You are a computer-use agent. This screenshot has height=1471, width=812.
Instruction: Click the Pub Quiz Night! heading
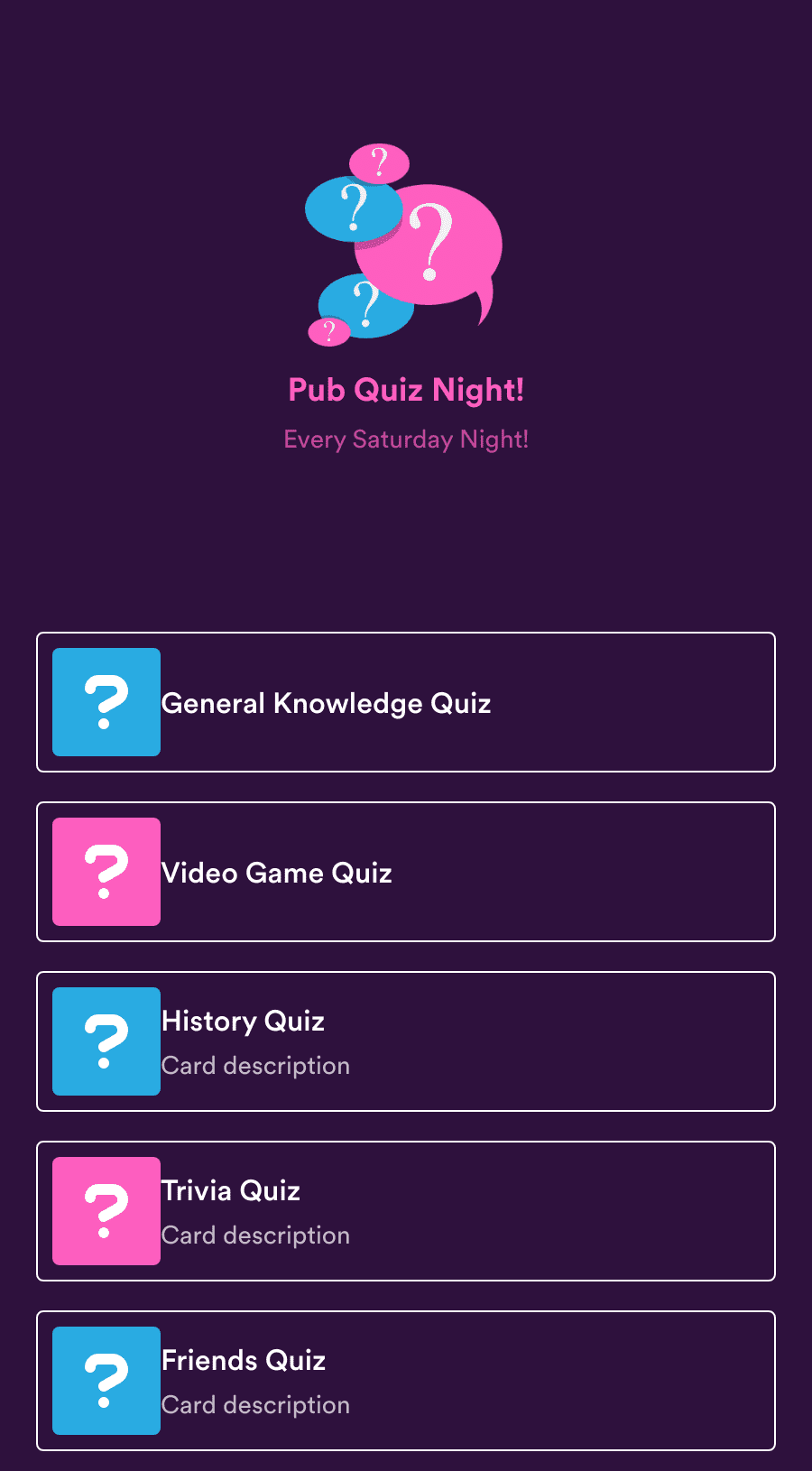tap(406, 390)
